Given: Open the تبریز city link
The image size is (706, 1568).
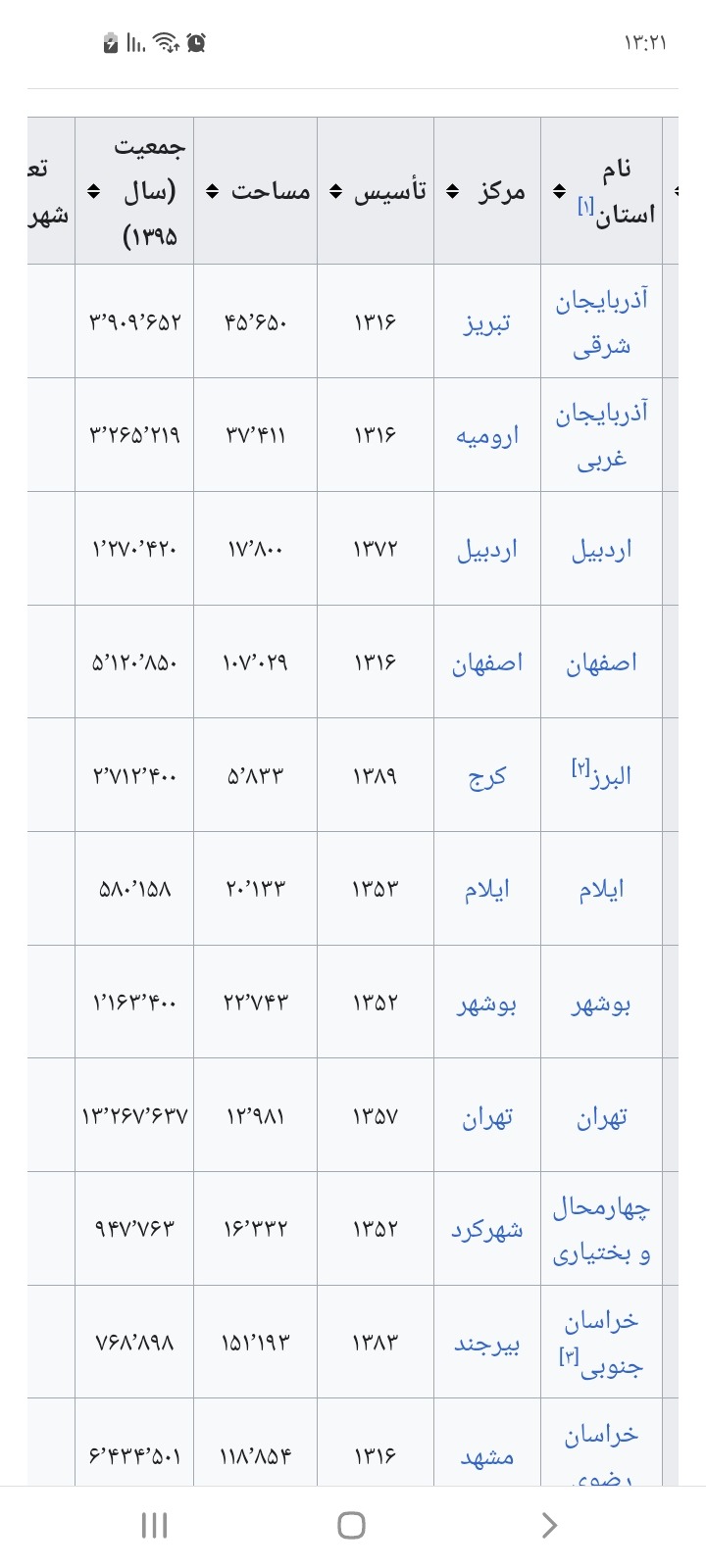Looking at the screenshot, I should click(x=487, y=322).
